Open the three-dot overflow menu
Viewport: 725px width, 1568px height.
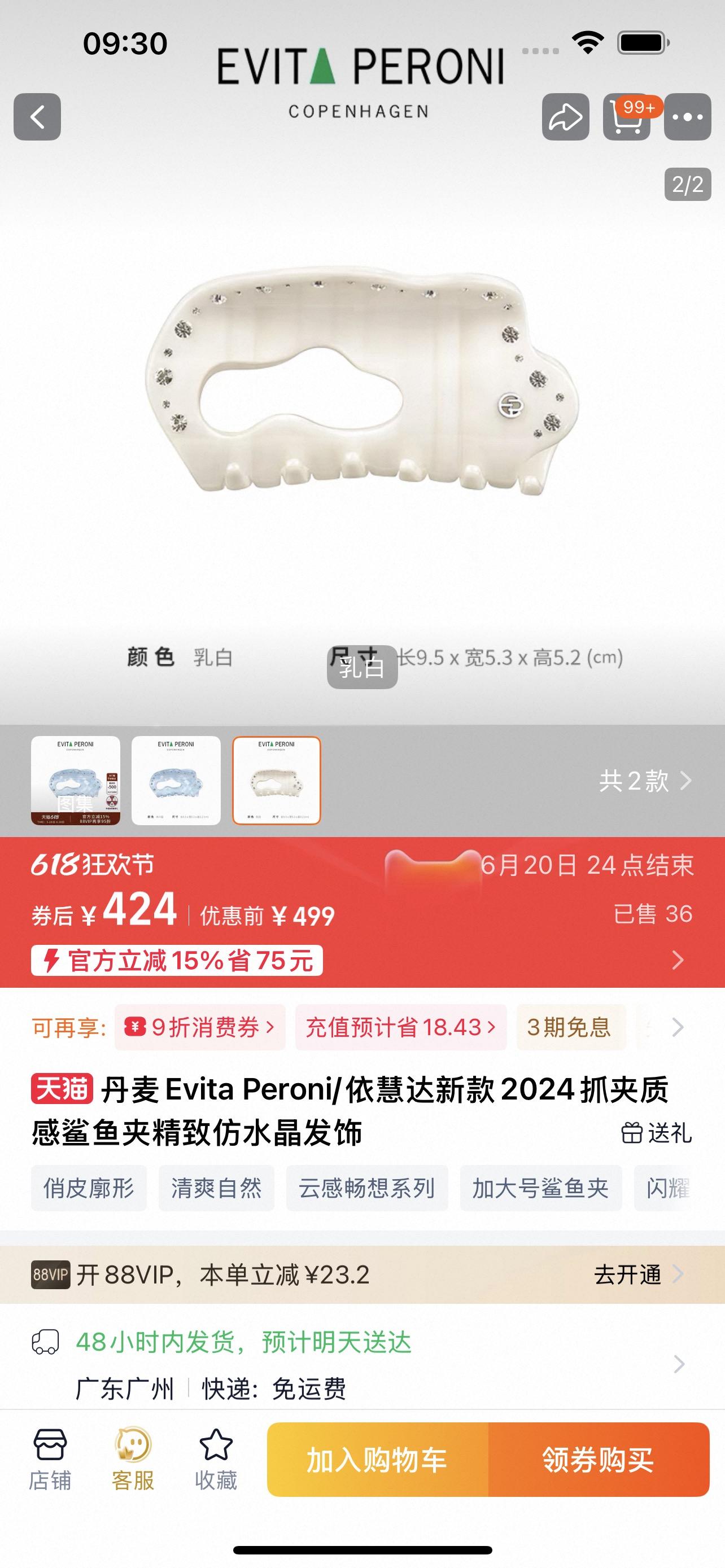687,117
